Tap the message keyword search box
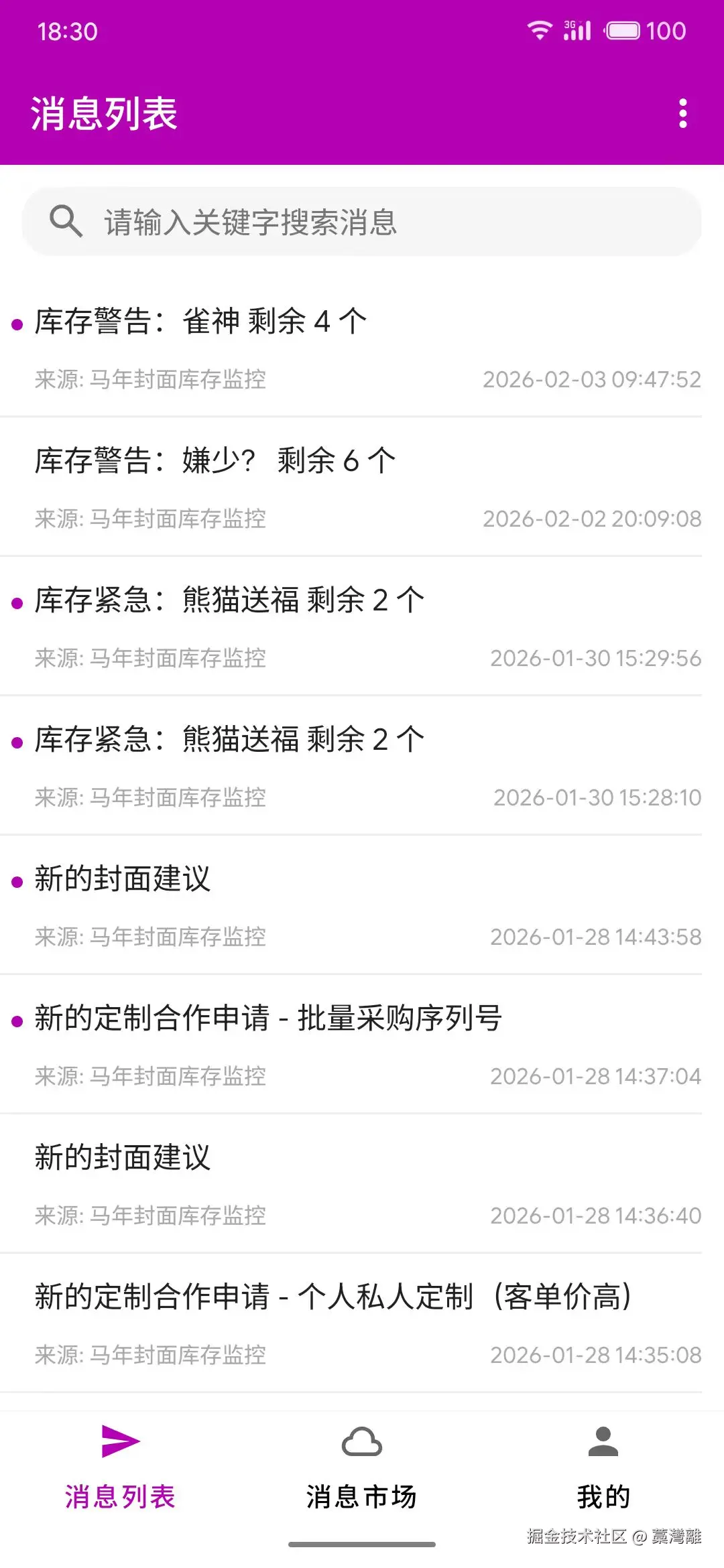 tap(362, 222)
